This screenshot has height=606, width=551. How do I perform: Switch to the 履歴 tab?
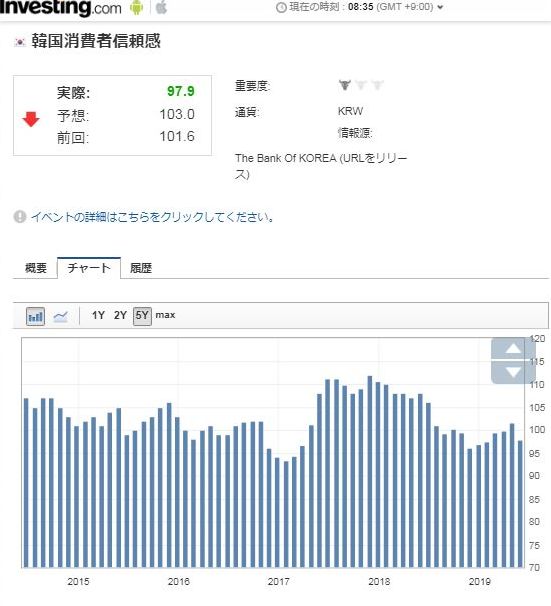click(x=141, y=268)
